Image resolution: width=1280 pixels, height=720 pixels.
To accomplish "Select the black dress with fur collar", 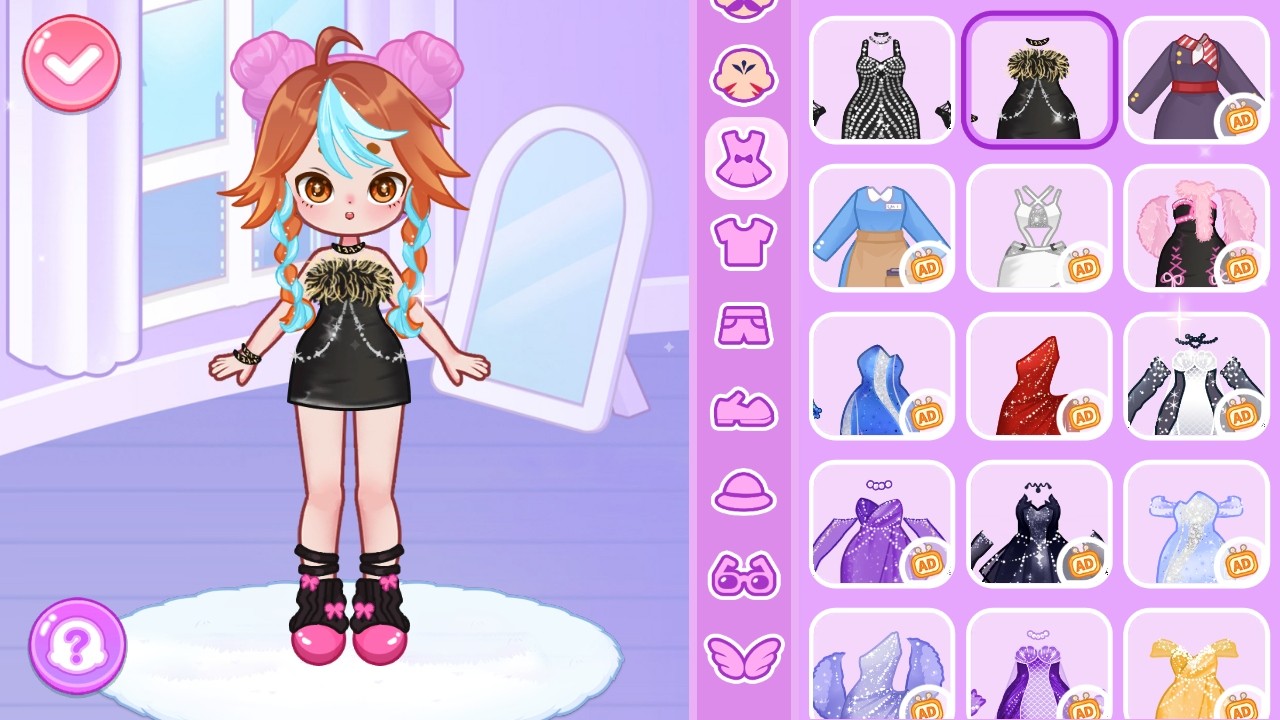I will [x=1039, y=82].
